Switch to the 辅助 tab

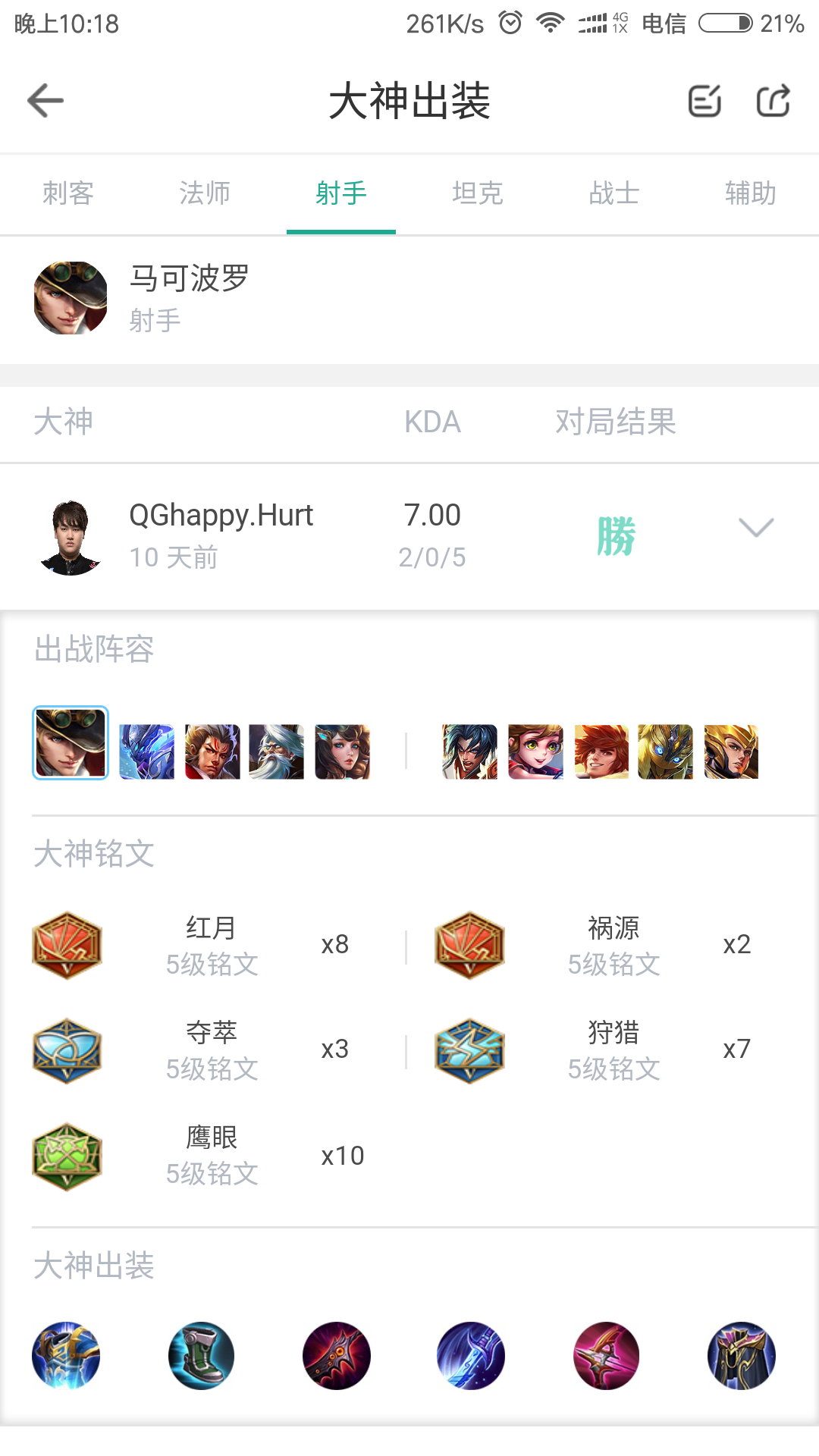[750, 193]
